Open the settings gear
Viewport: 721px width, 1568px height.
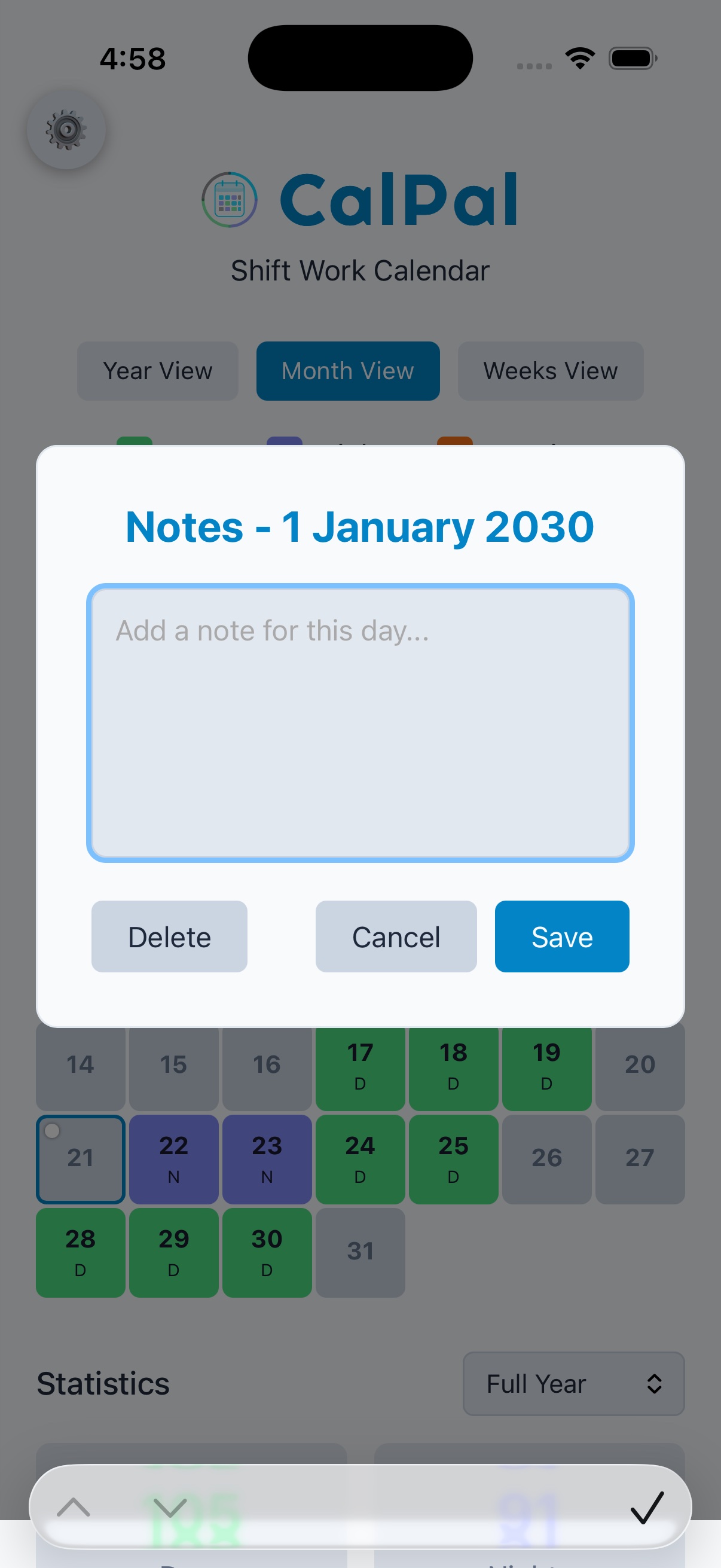66,129
